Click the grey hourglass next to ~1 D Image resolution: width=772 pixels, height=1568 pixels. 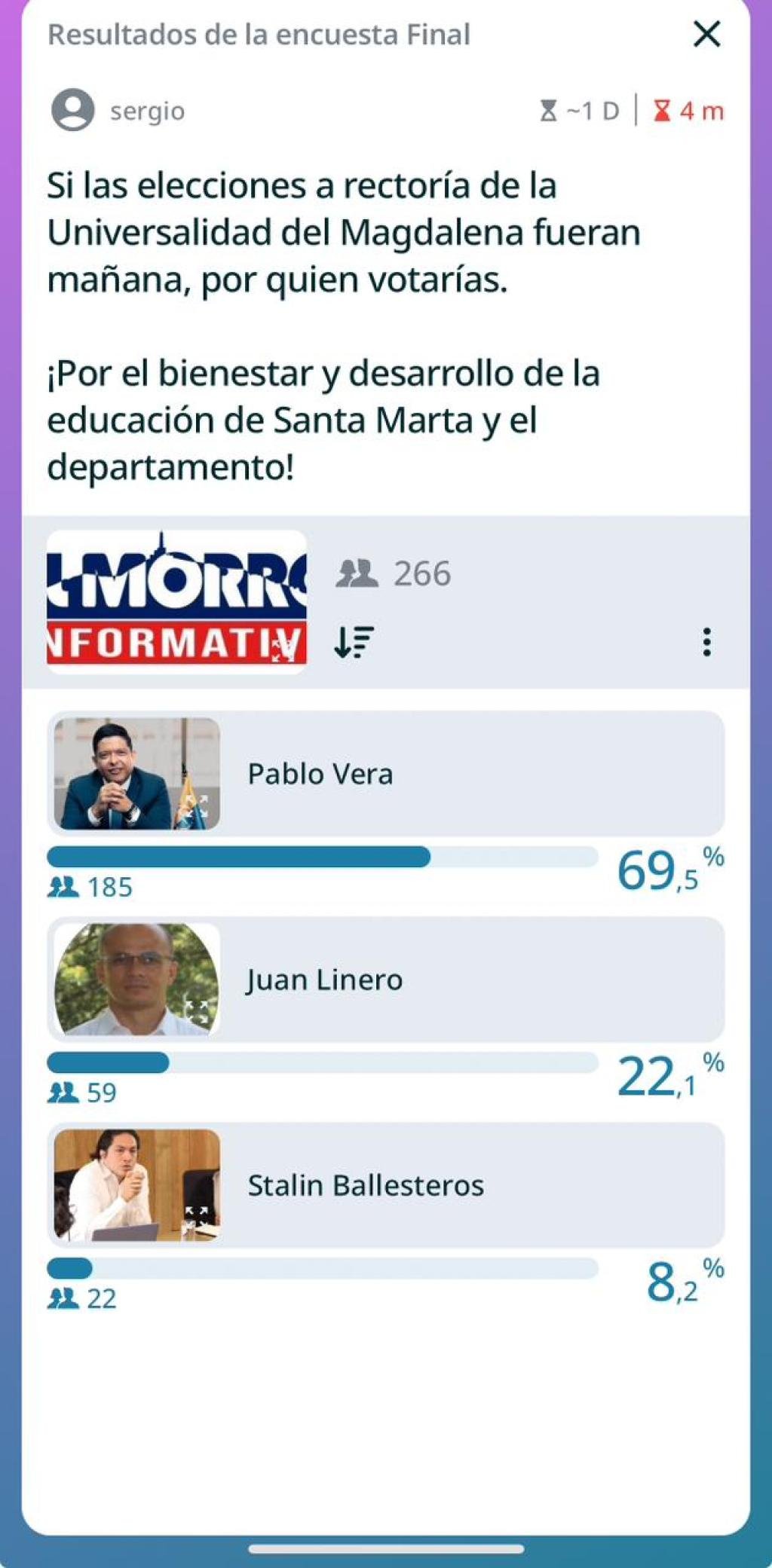click(550, 110)
